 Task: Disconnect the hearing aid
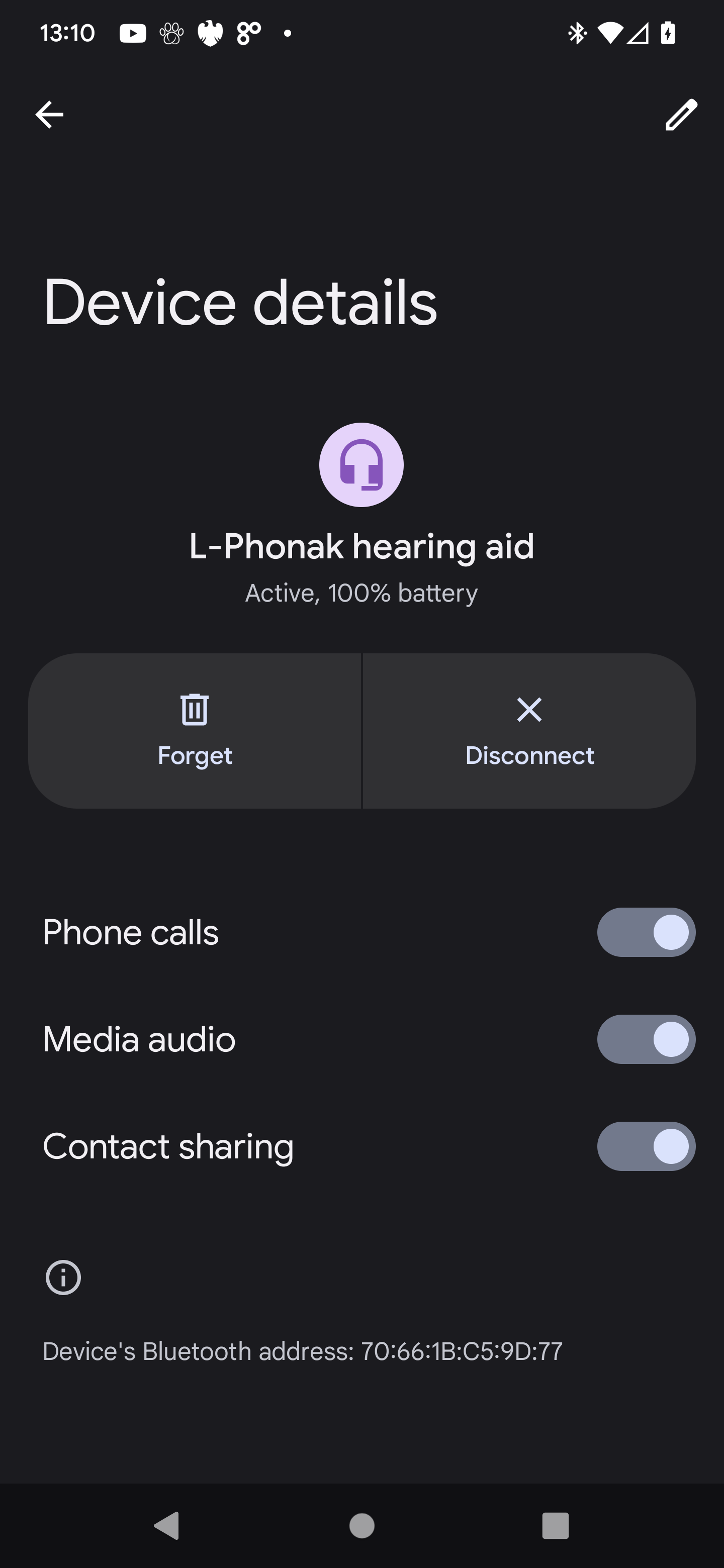click(x=529, y=730)
